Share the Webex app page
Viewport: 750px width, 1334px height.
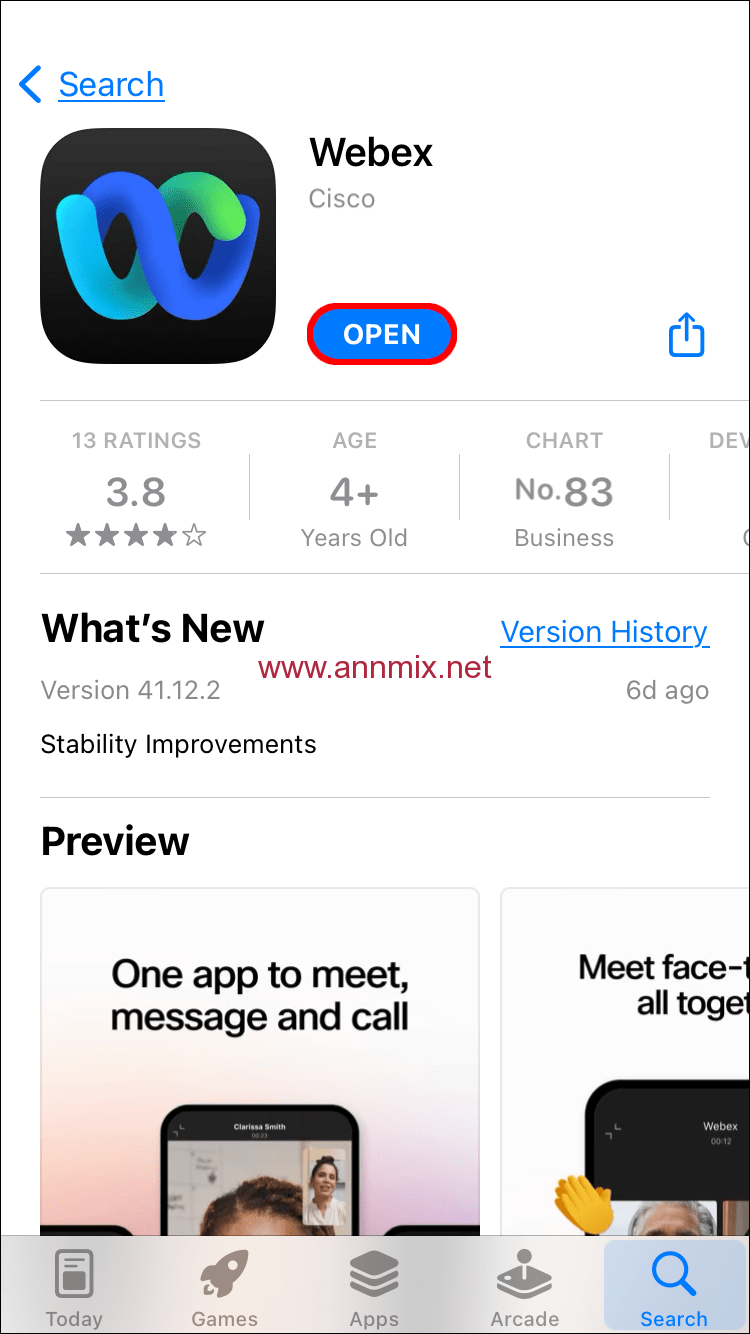[x=686, y=334]
